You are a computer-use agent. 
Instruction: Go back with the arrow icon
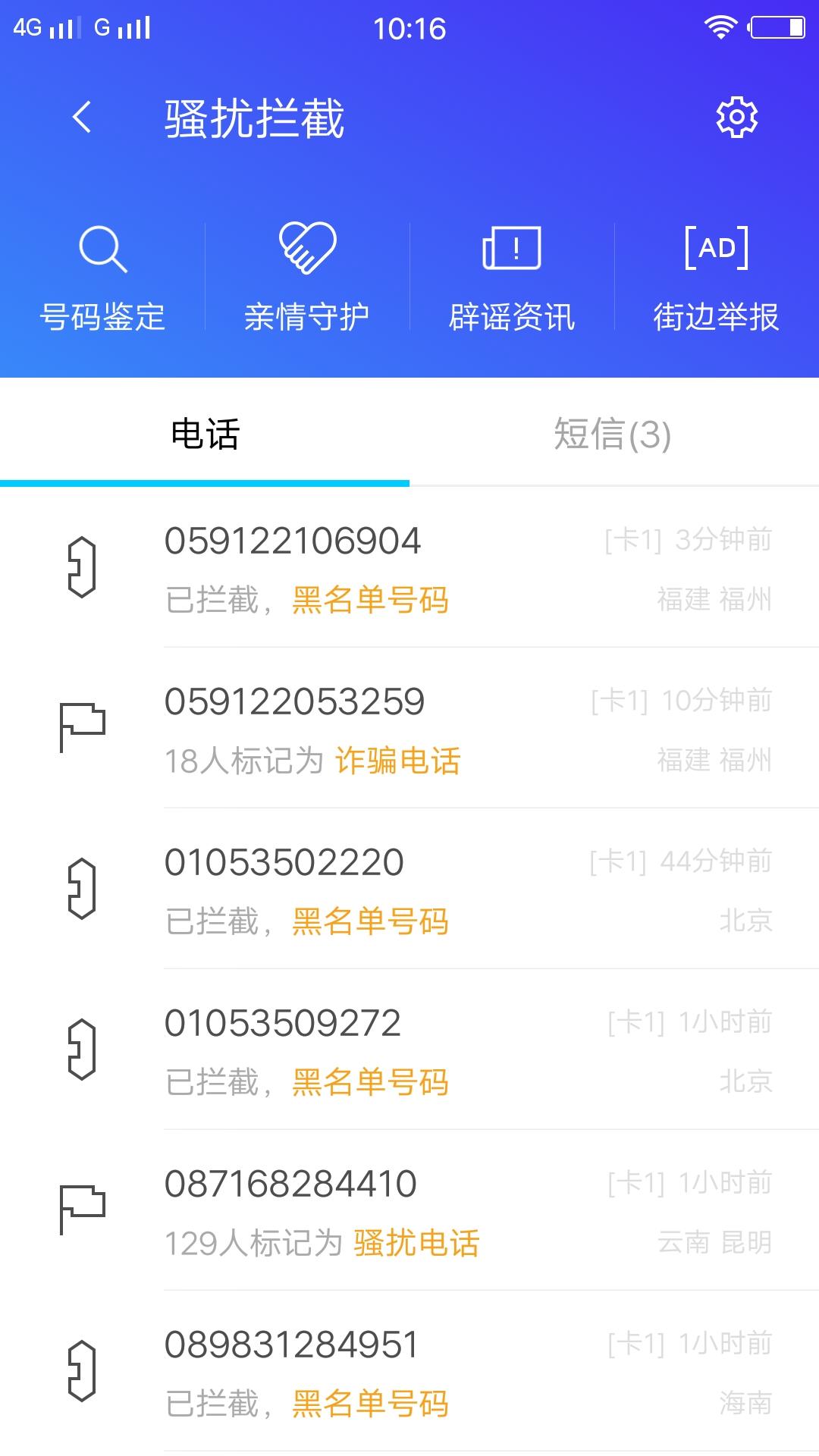81,118
